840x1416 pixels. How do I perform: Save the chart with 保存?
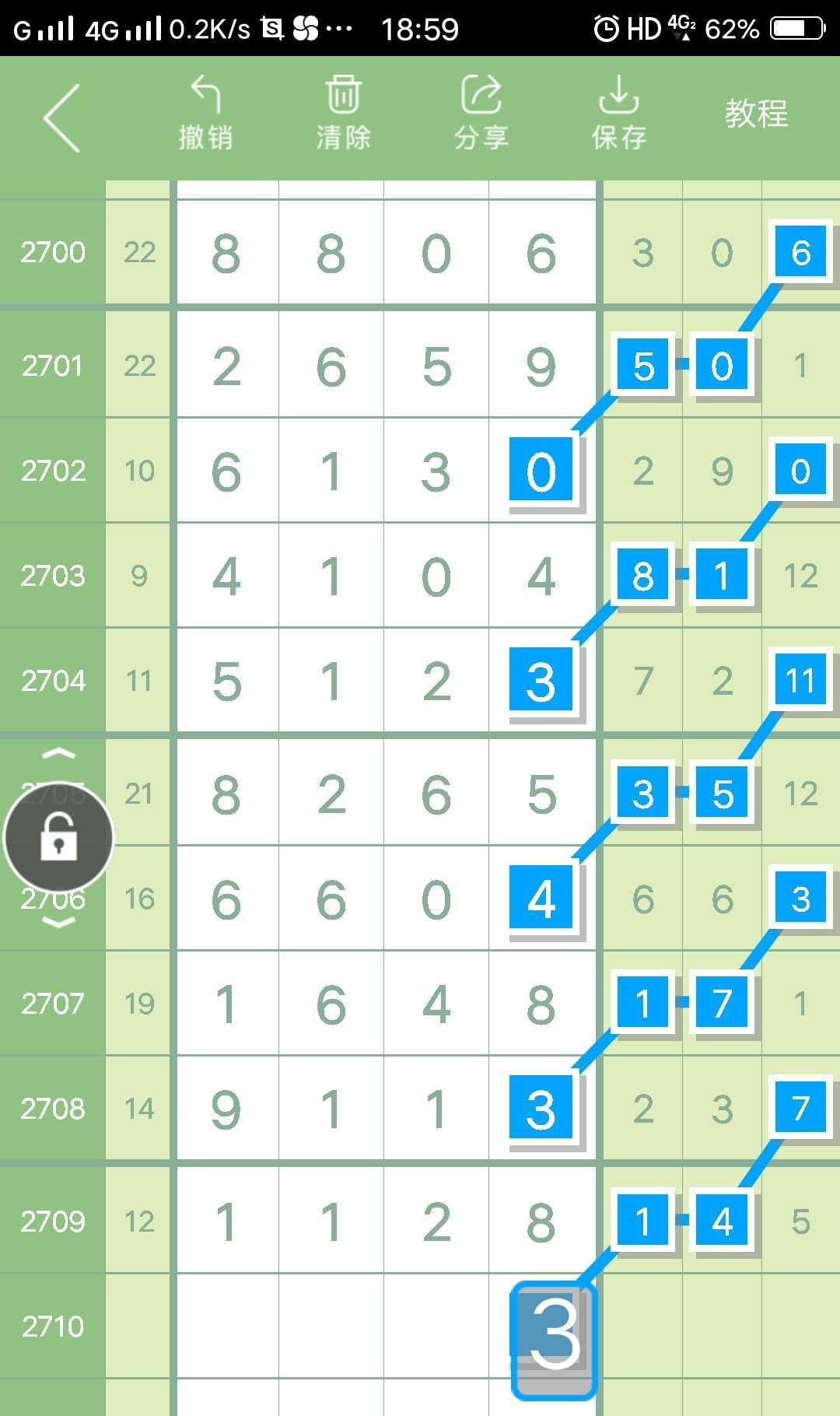pyautogui.click(x=618, y=114)
